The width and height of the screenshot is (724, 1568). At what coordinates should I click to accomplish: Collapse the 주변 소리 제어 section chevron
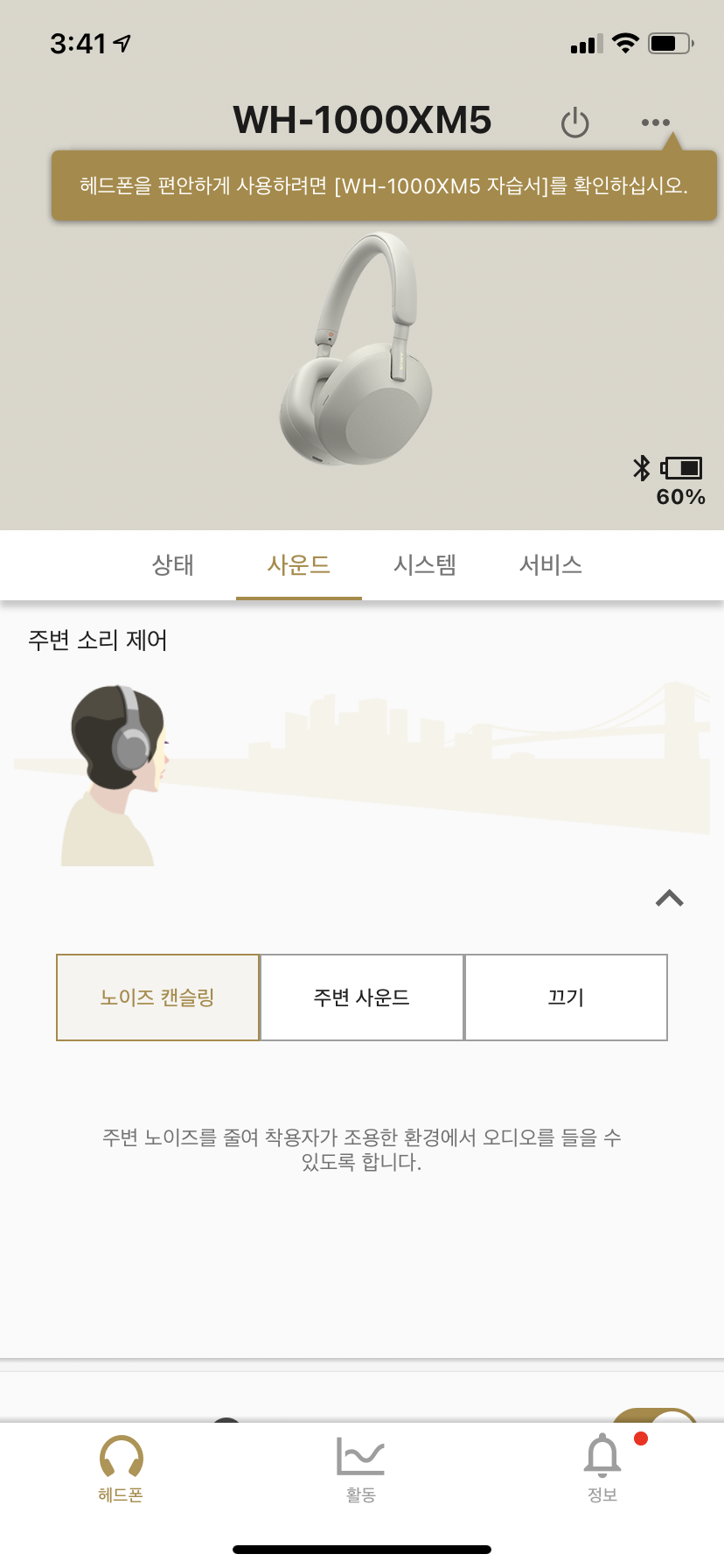[669, 899]
